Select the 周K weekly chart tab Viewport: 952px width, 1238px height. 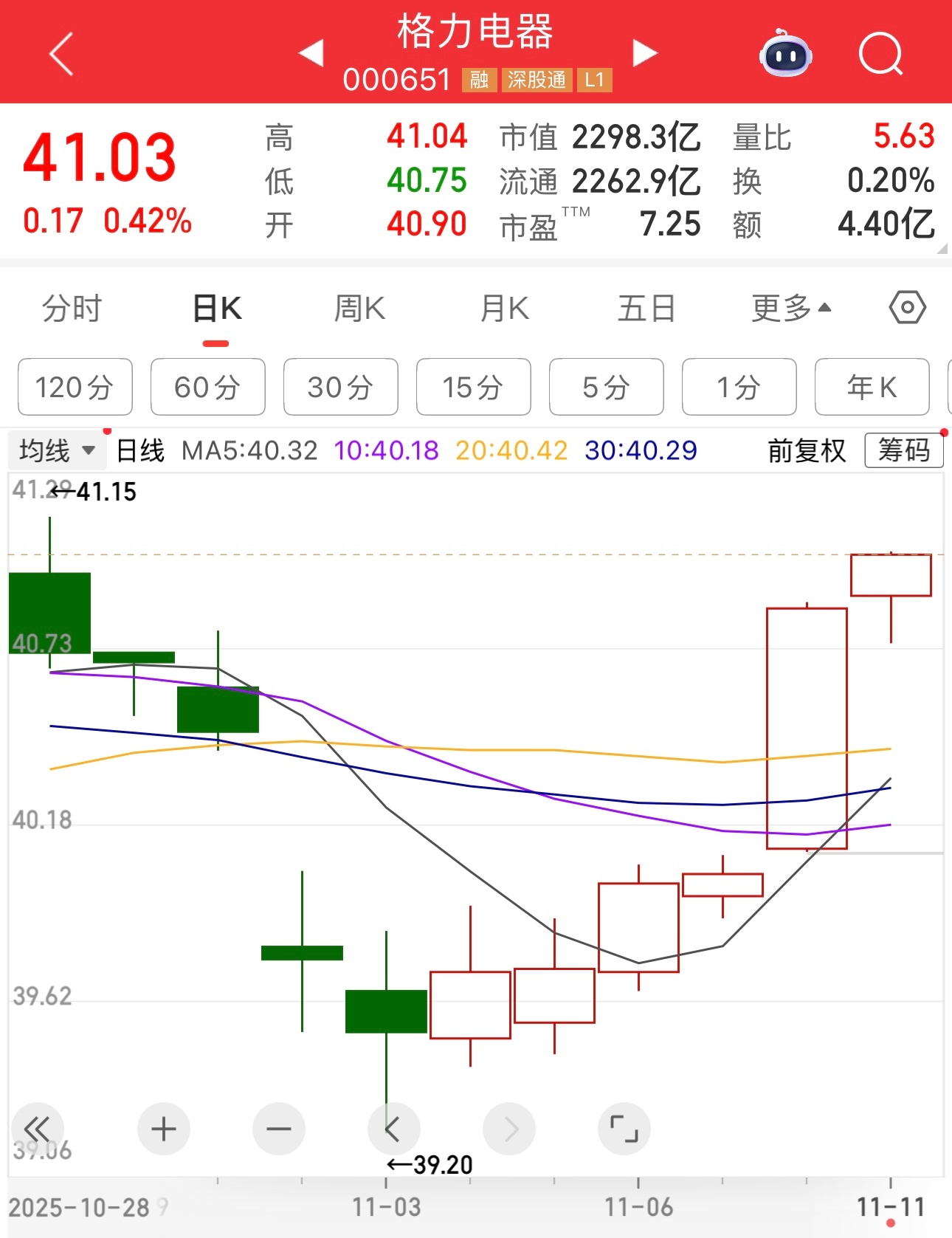point(359,308)
